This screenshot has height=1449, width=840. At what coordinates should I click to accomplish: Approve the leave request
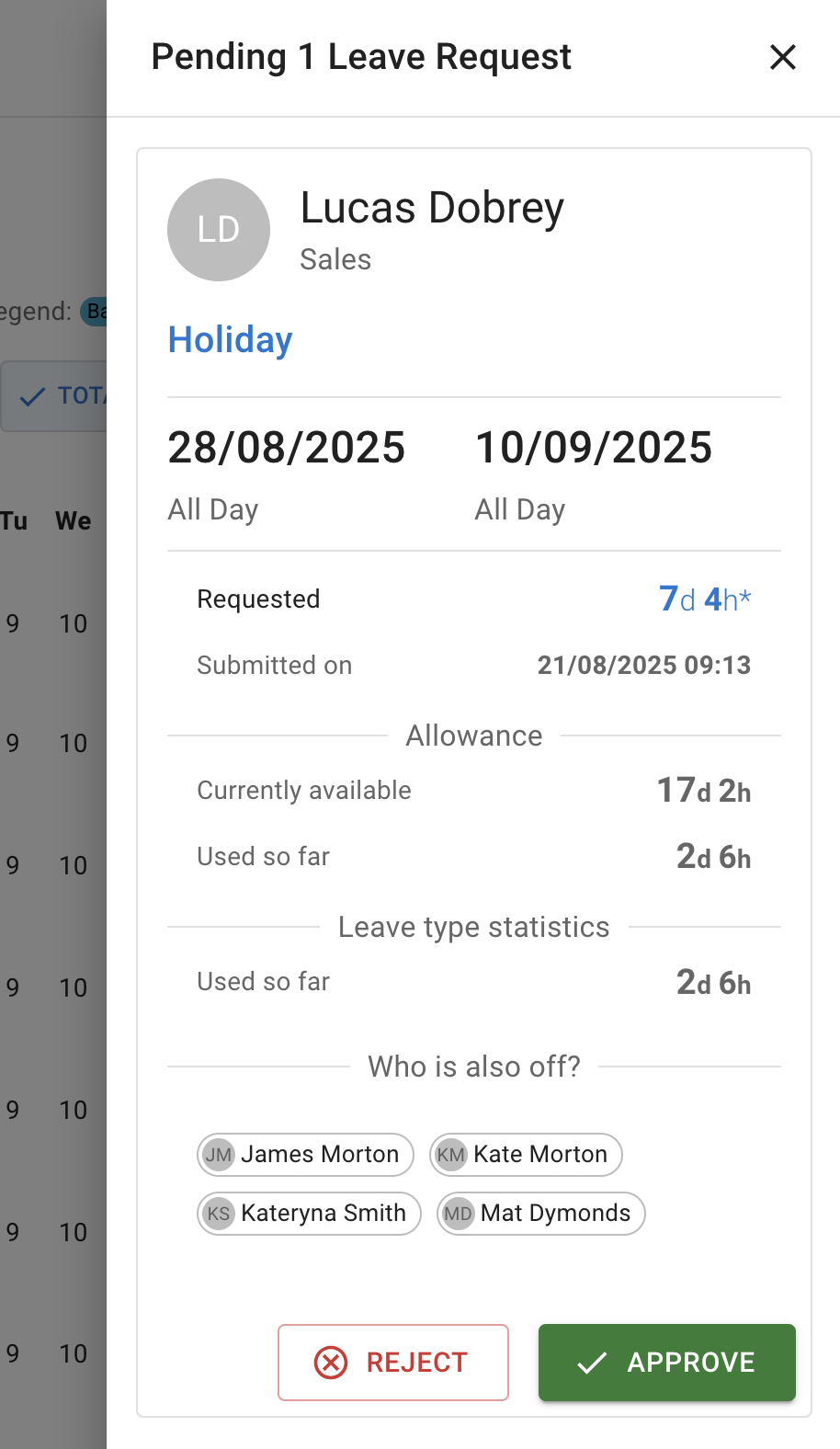tap(666, 1363)
